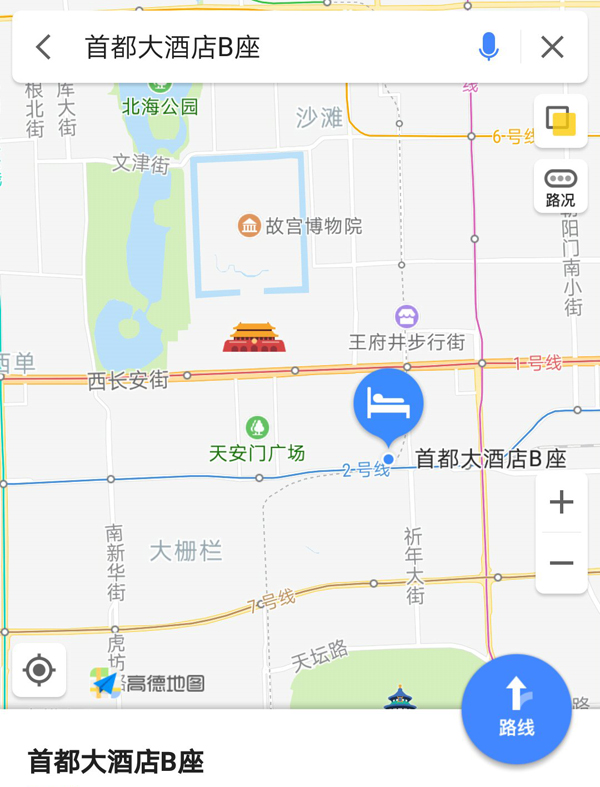Open the map layers selector
Image resolution: width=600 pixels, height=787 pixels.
(561, 121)
